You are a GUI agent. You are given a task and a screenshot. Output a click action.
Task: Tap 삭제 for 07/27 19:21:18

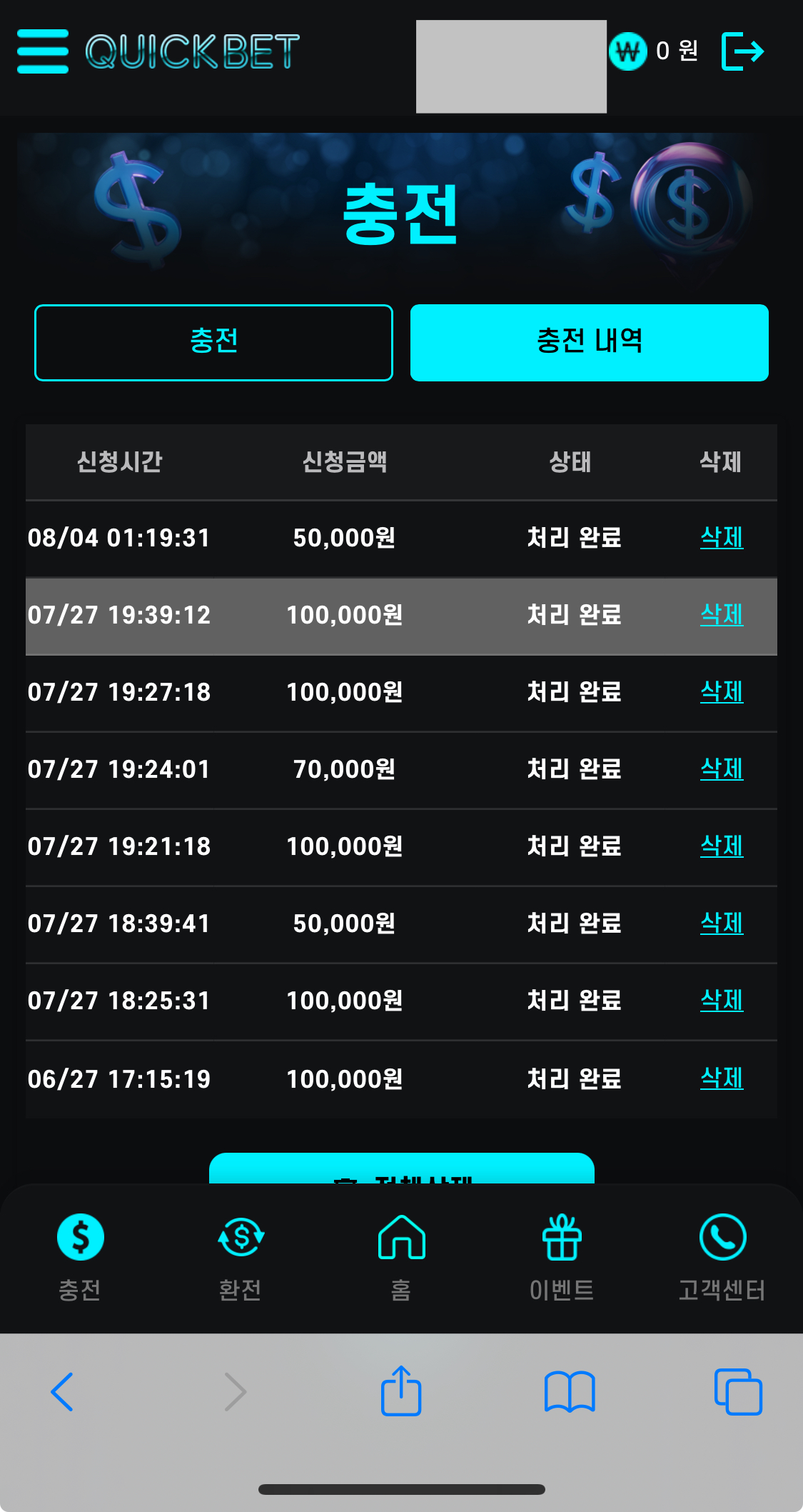click(722, 846)
